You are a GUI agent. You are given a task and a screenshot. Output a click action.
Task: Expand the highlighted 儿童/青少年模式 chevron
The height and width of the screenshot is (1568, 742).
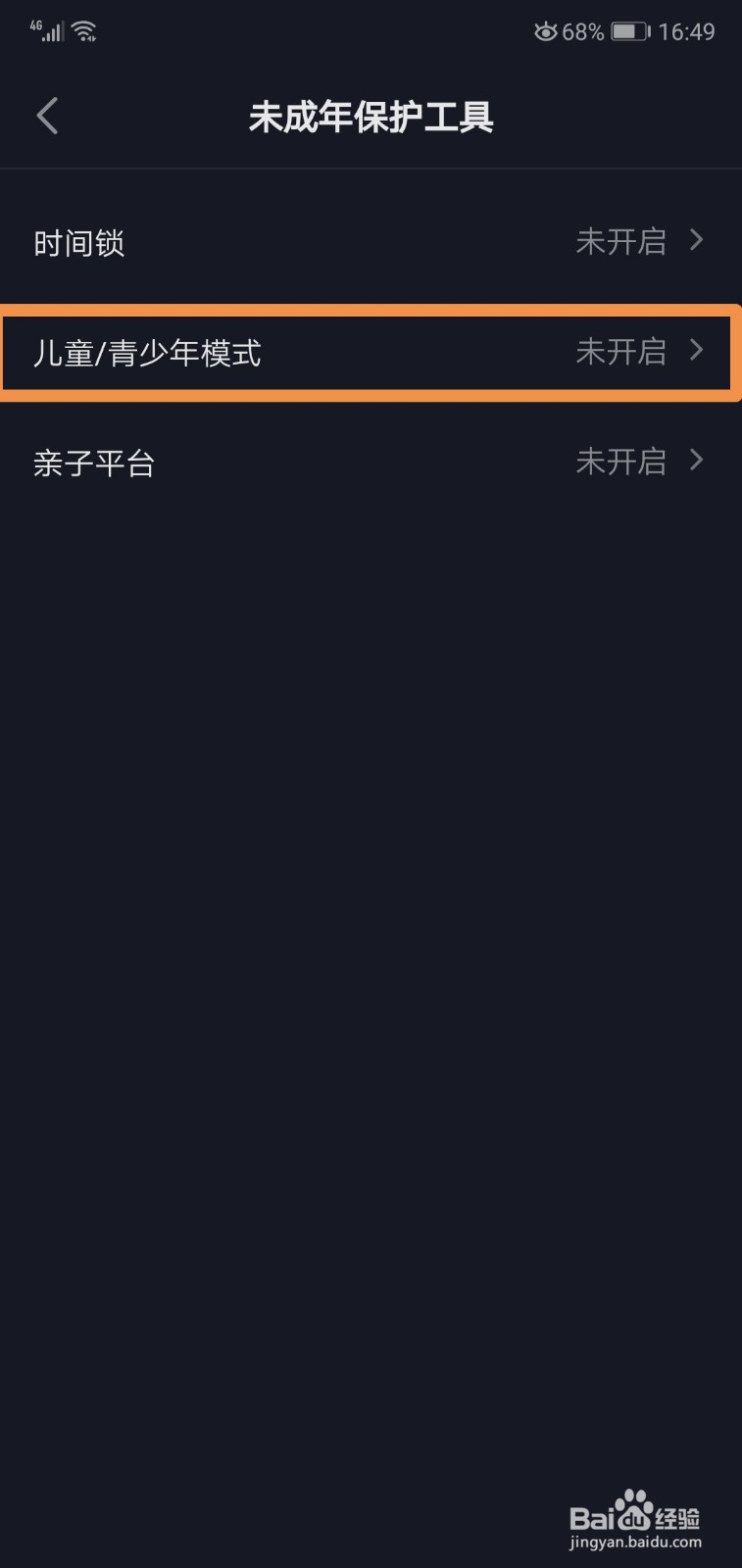(699, 351)
